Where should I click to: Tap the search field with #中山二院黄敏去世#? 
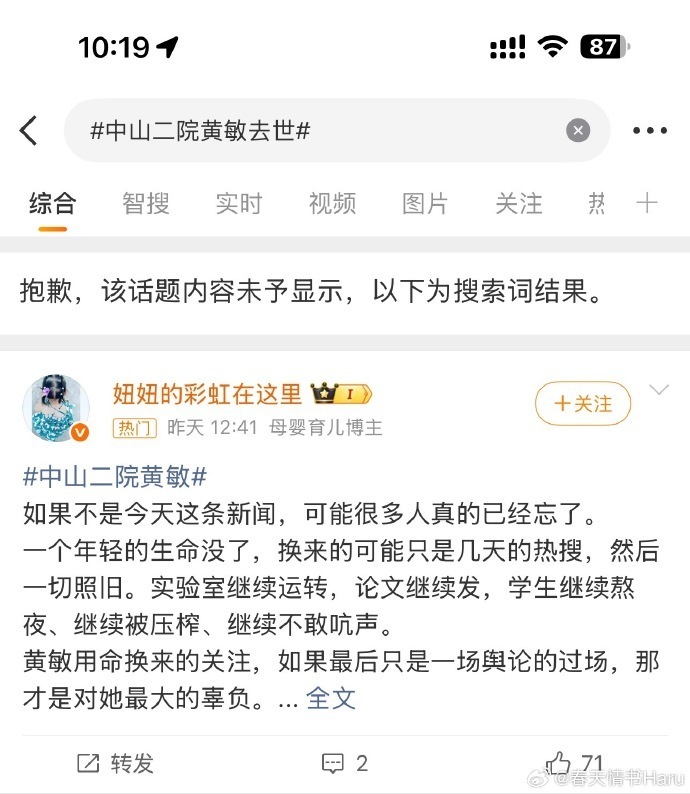(320, 130)
